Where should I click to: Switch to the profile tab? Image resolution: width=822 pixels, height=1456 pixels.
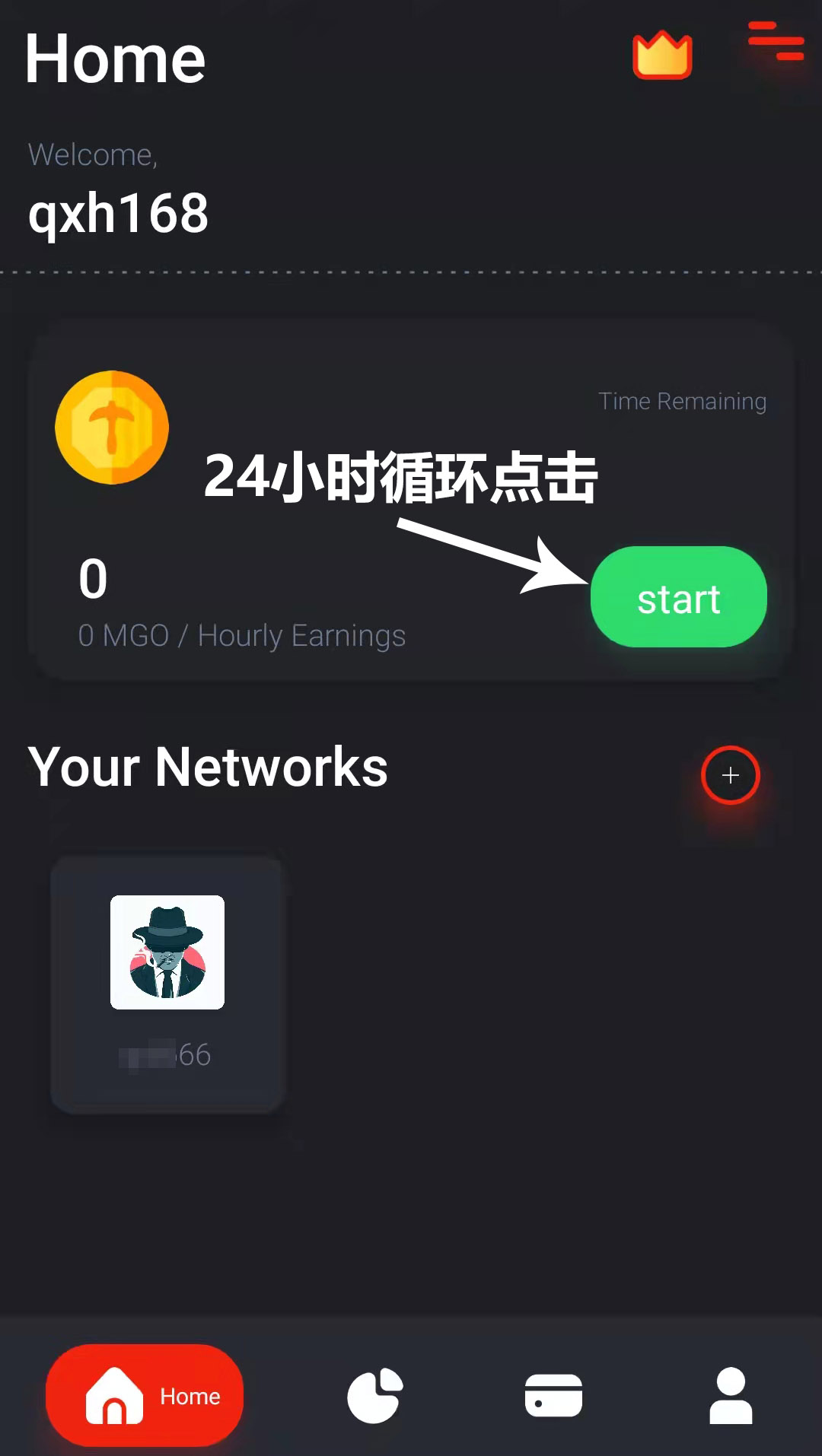click(x=731, y=1395)
